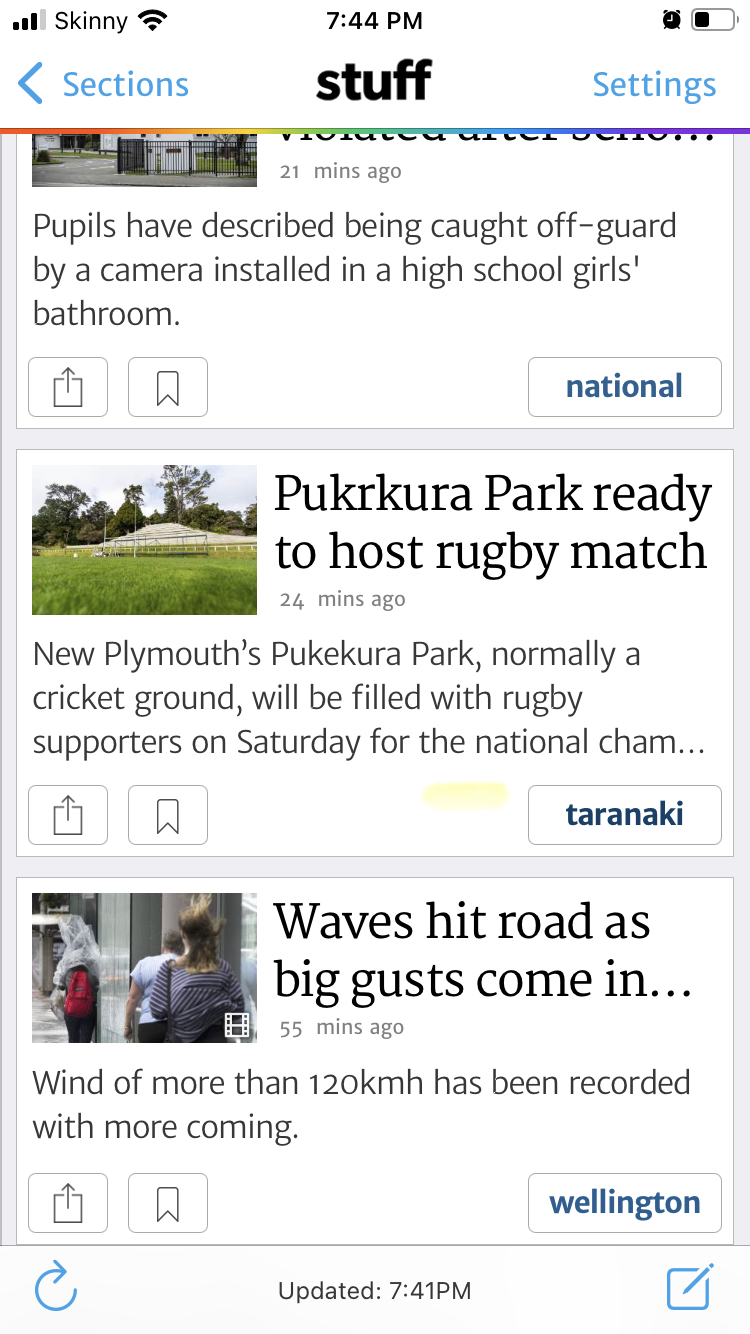Viewport: 750px width, 1334px height.
Task: Open the Pukrkura Park rugby match article
Action: tap(493, 522)
